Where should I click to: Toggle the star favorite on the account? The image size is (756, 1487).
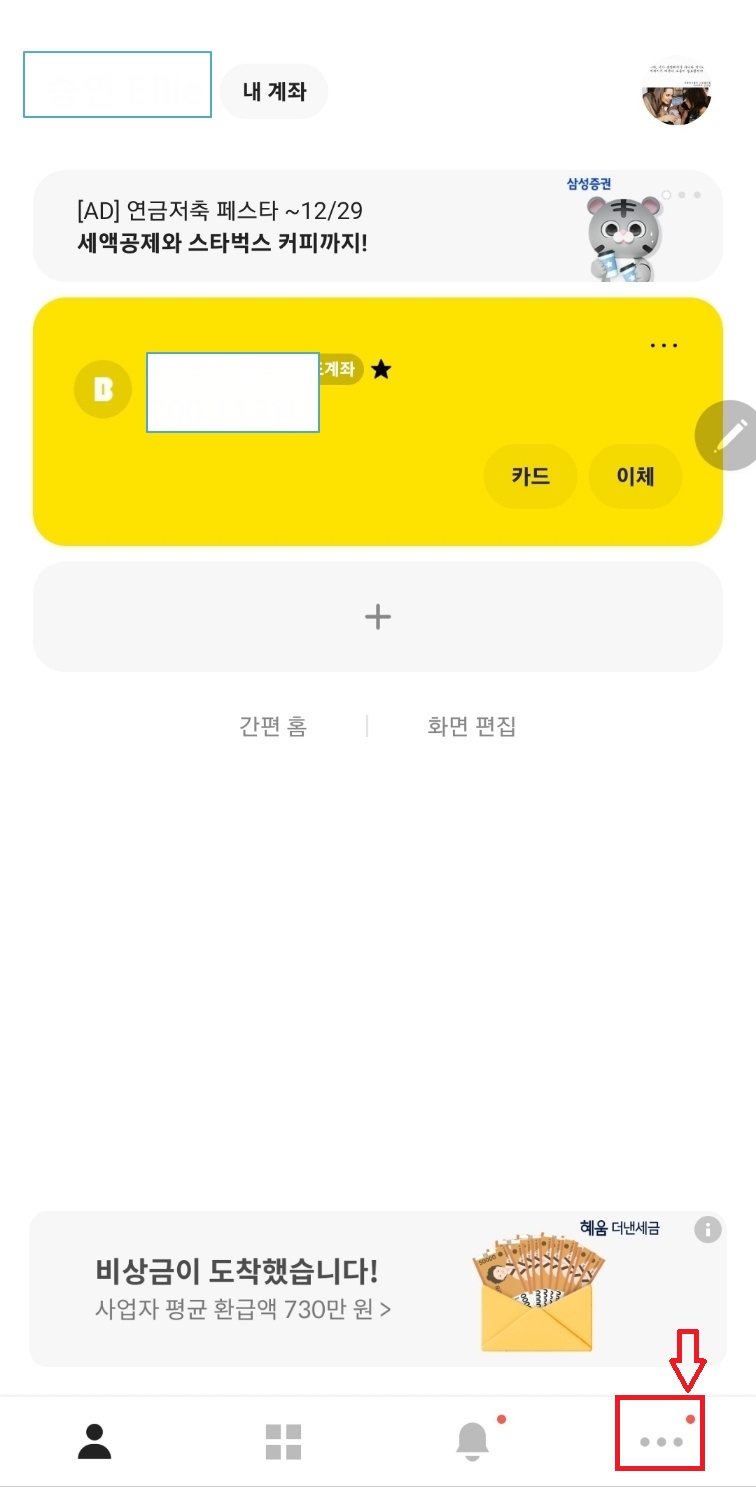(381, 369)
